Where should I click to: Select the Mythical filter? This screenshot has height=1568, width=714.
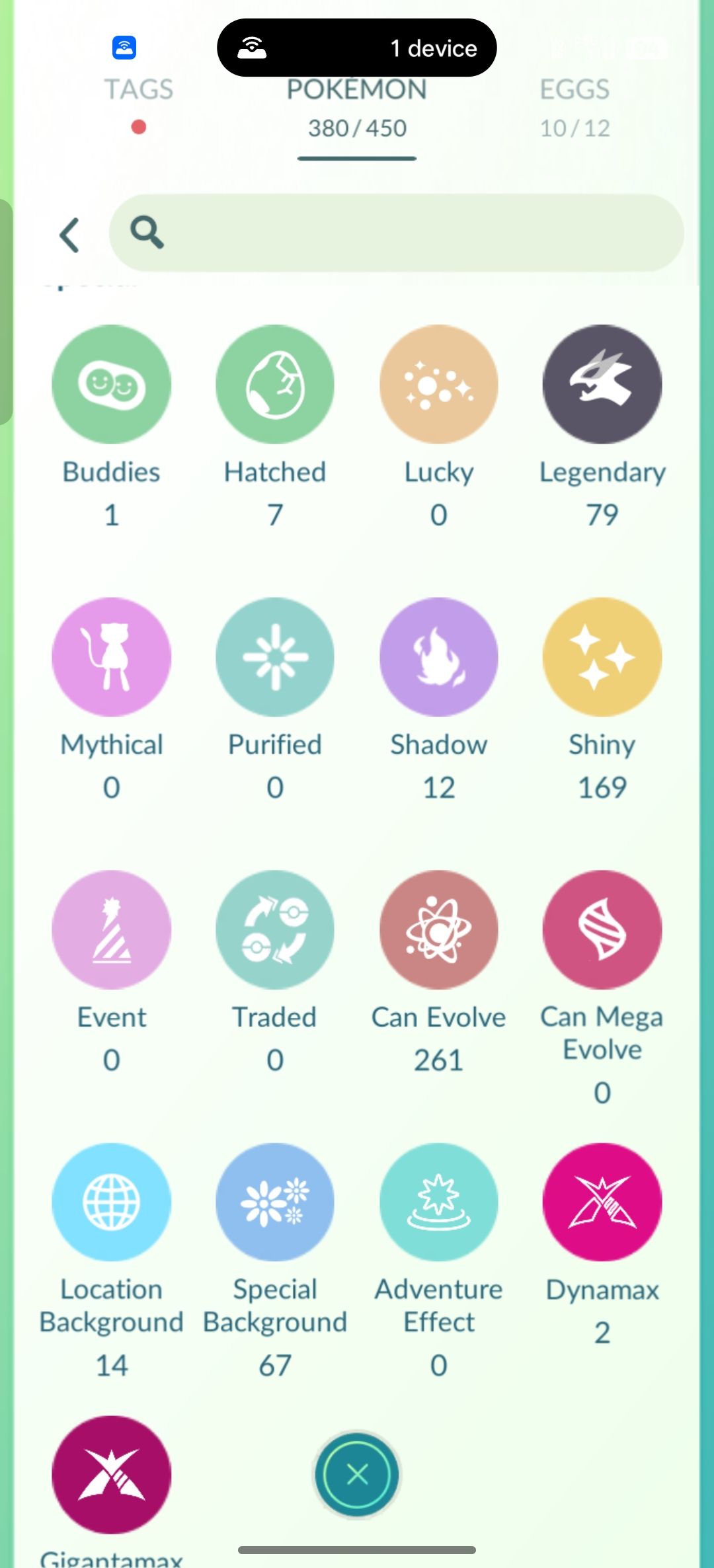click(x=112, y=657)
